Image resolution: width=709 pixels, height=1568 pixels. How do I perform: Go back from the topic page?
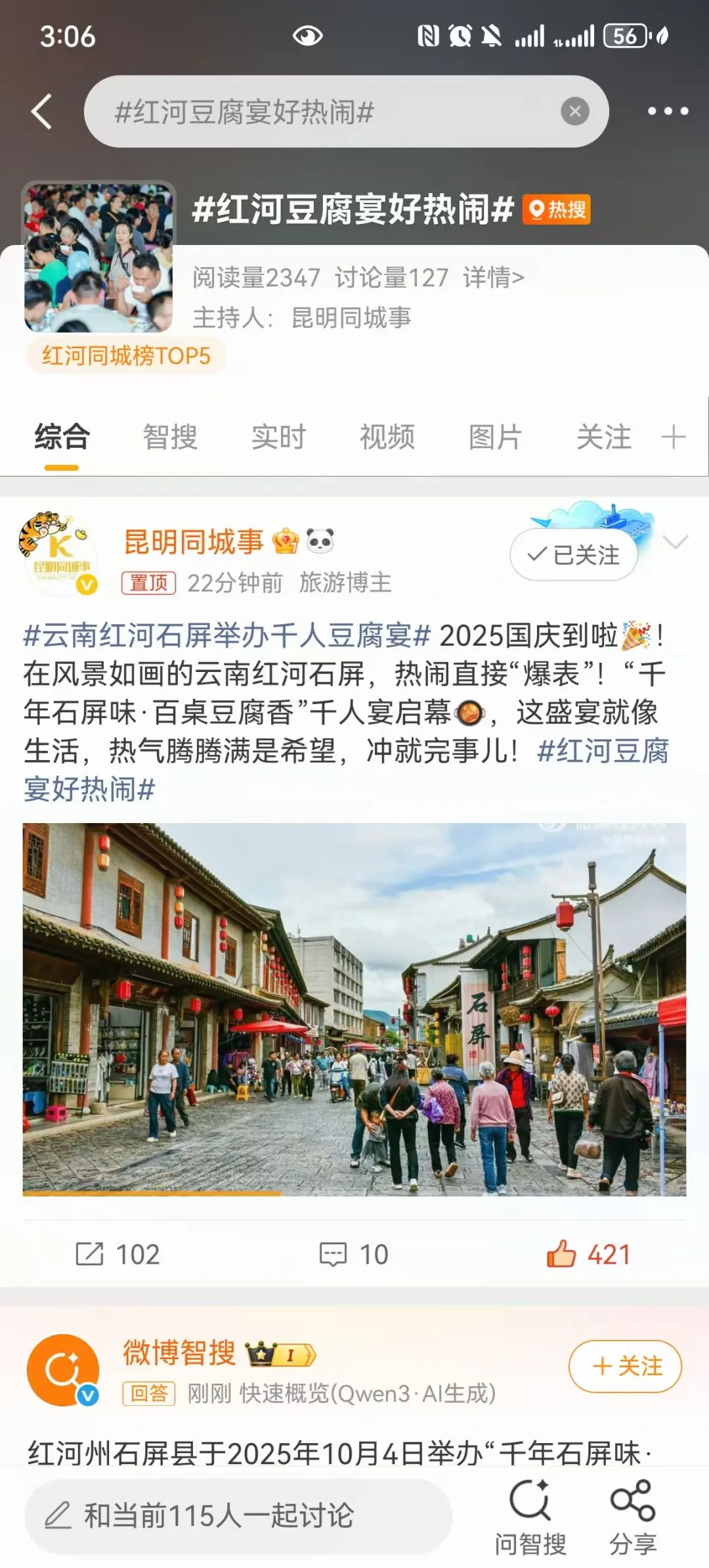click(42, 111)
